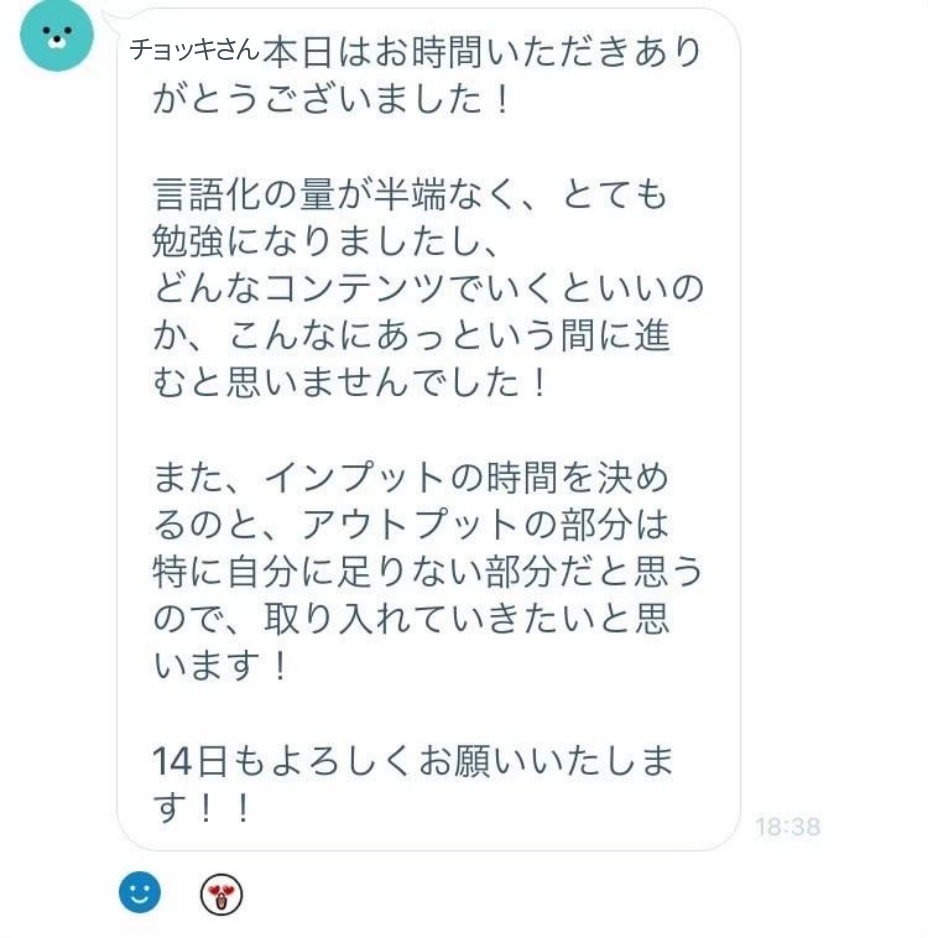The height and width of the screenshot is (938, 928).
Task: Open the sender's teal profile avatar
Action: (x=57, y=36)
